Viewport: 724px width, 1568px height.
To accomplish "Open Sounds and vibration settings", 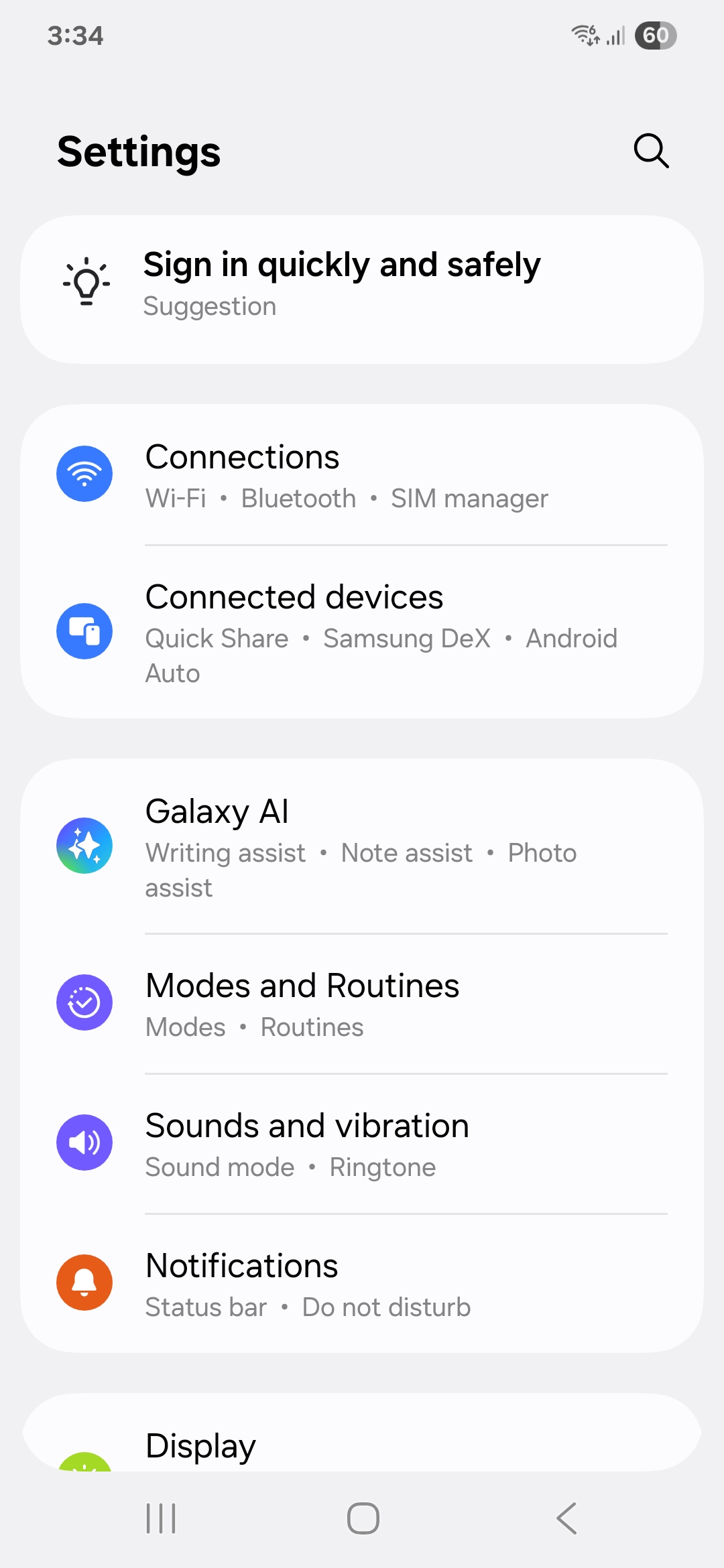I will coord(362,1143).
